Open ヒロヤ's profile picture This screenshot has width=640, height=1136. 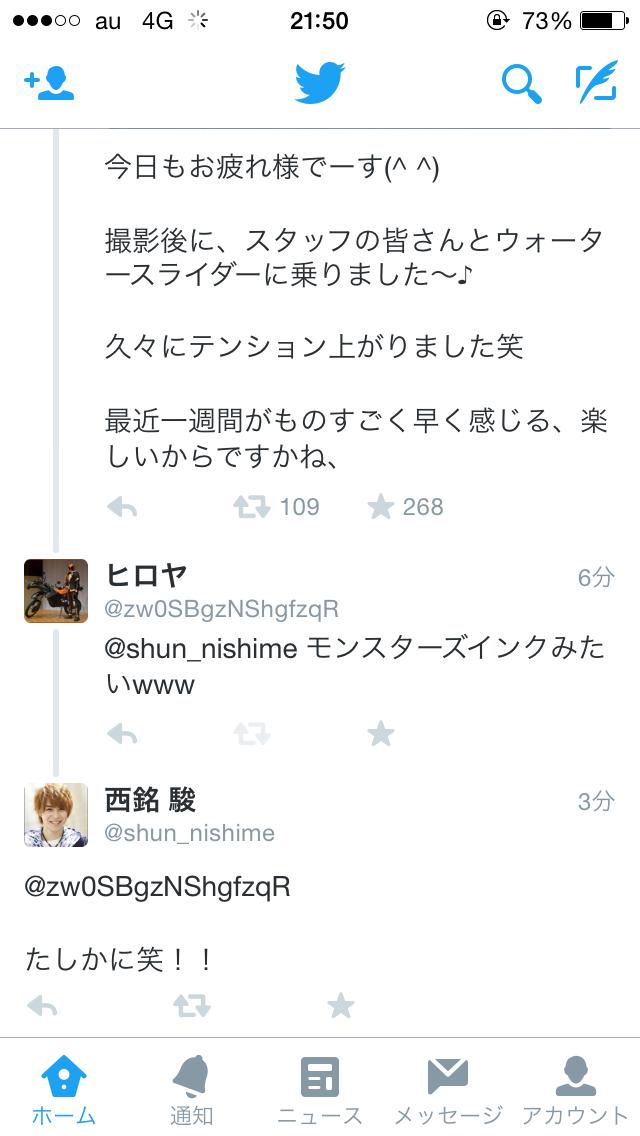[x=56, y=591]
